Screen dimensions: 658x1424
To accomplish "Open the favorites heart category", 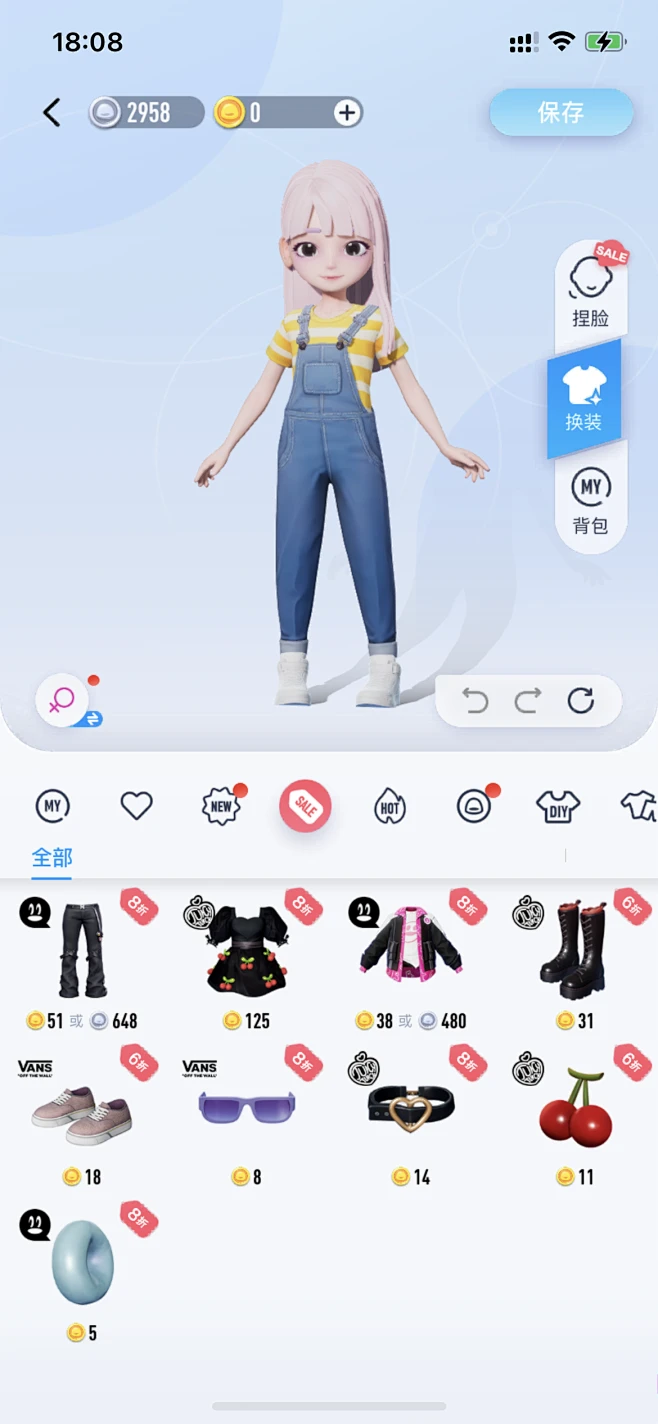I will (136, 805).
